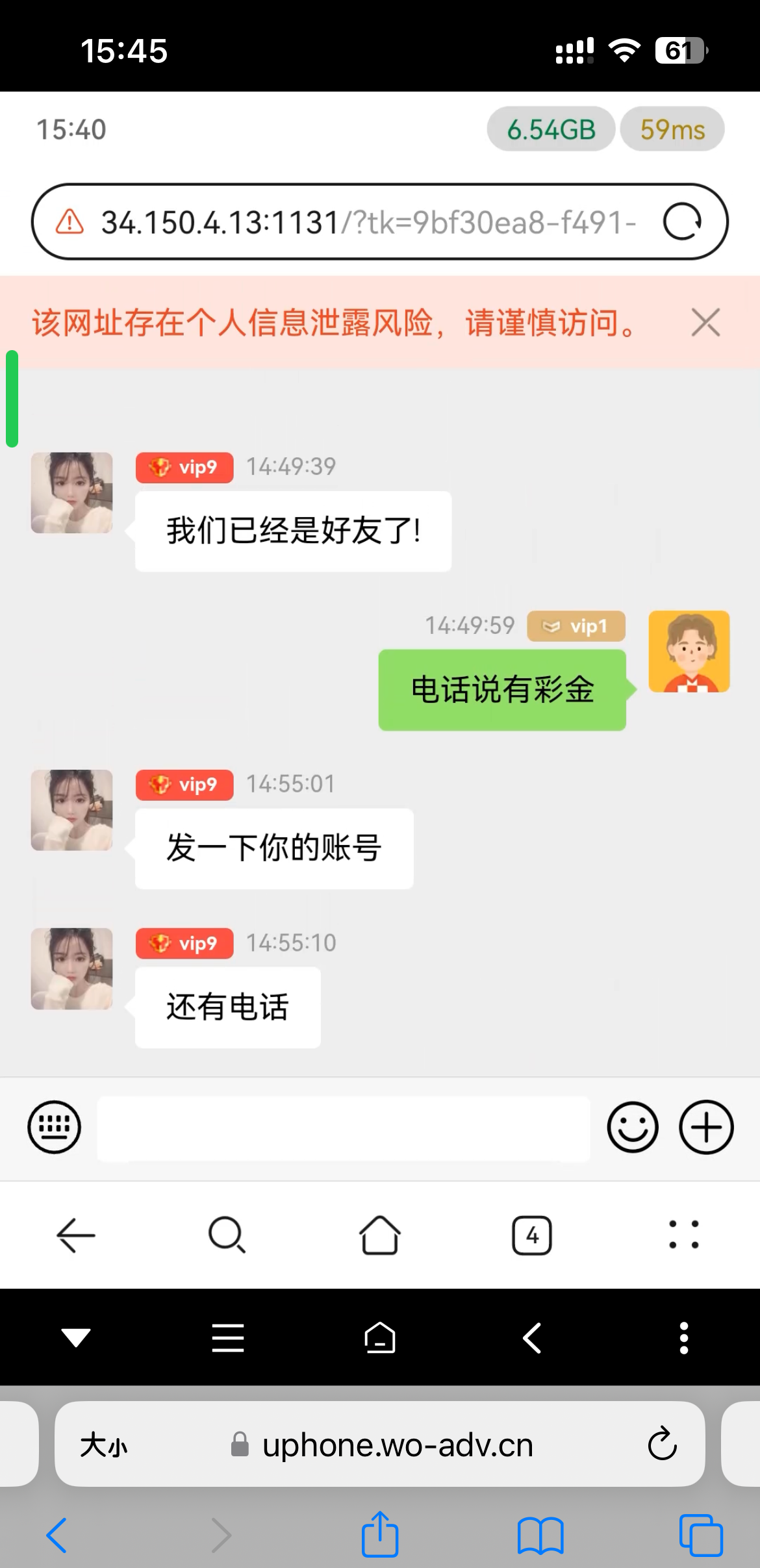The image size is (760, 1568).
Task: Dismiss the privacy risk warning banner
Action: coord(705,323)
